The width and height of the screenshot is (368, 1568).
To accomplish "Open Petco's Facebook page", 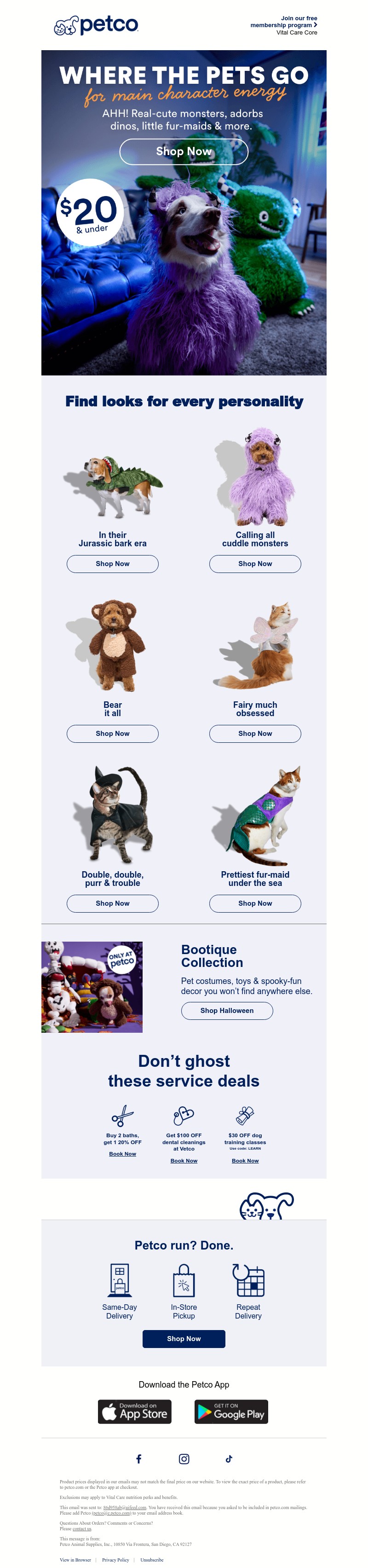I will 138,1458.
